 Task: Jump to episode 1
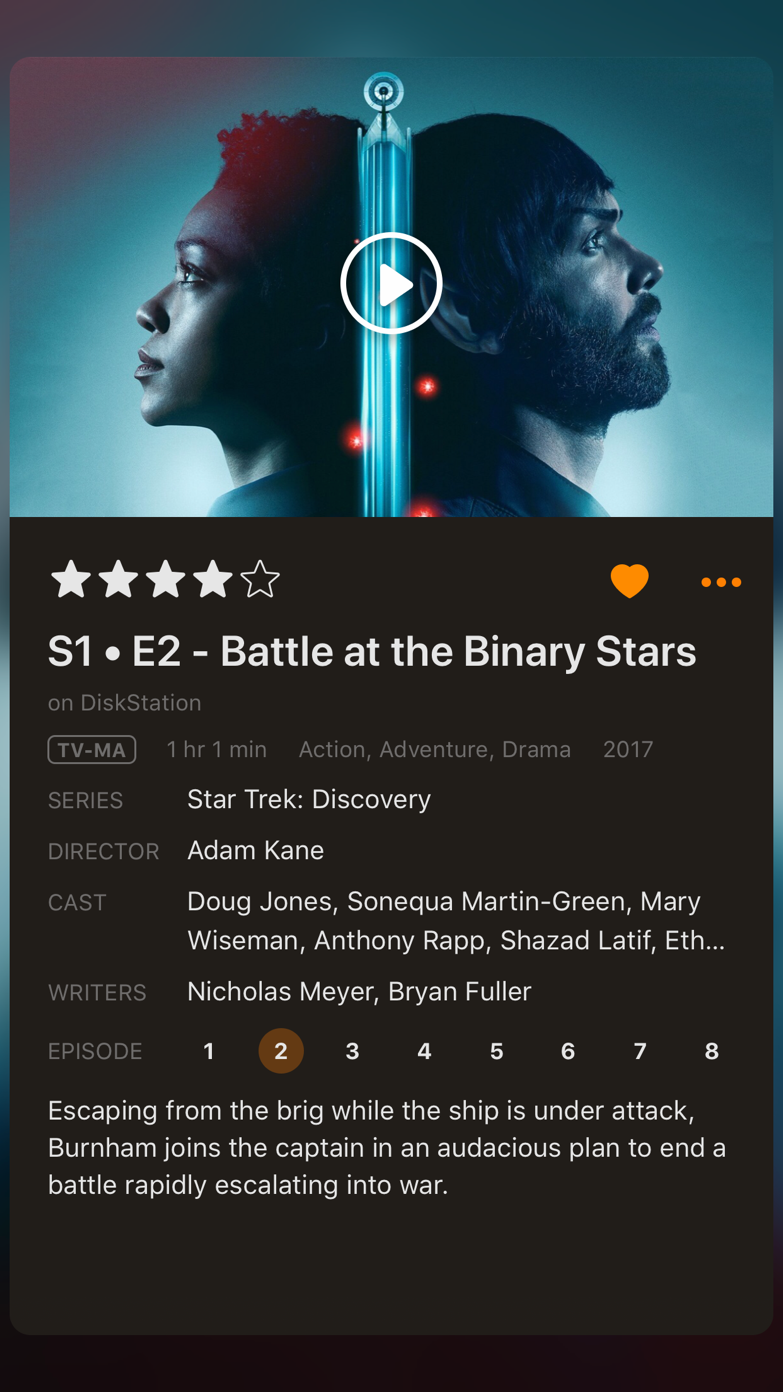point(209,1051)
